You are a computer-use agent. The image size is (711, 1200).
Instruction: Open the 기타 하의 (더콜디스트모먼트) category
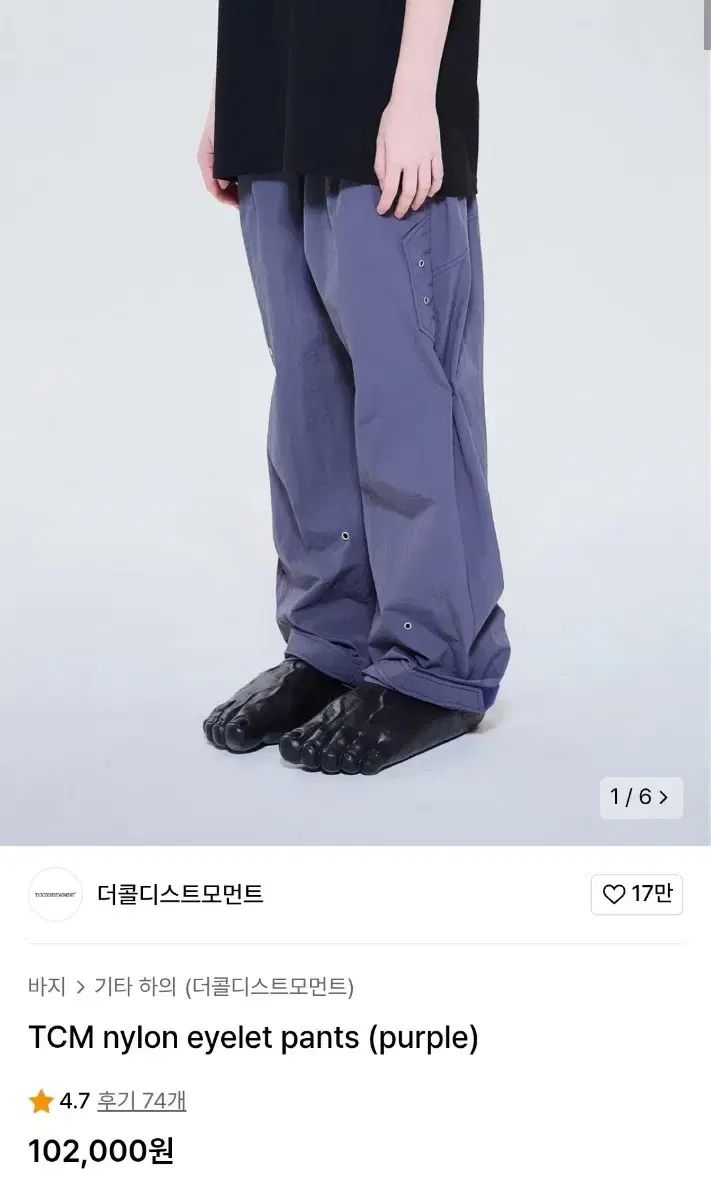click(223, 986)
